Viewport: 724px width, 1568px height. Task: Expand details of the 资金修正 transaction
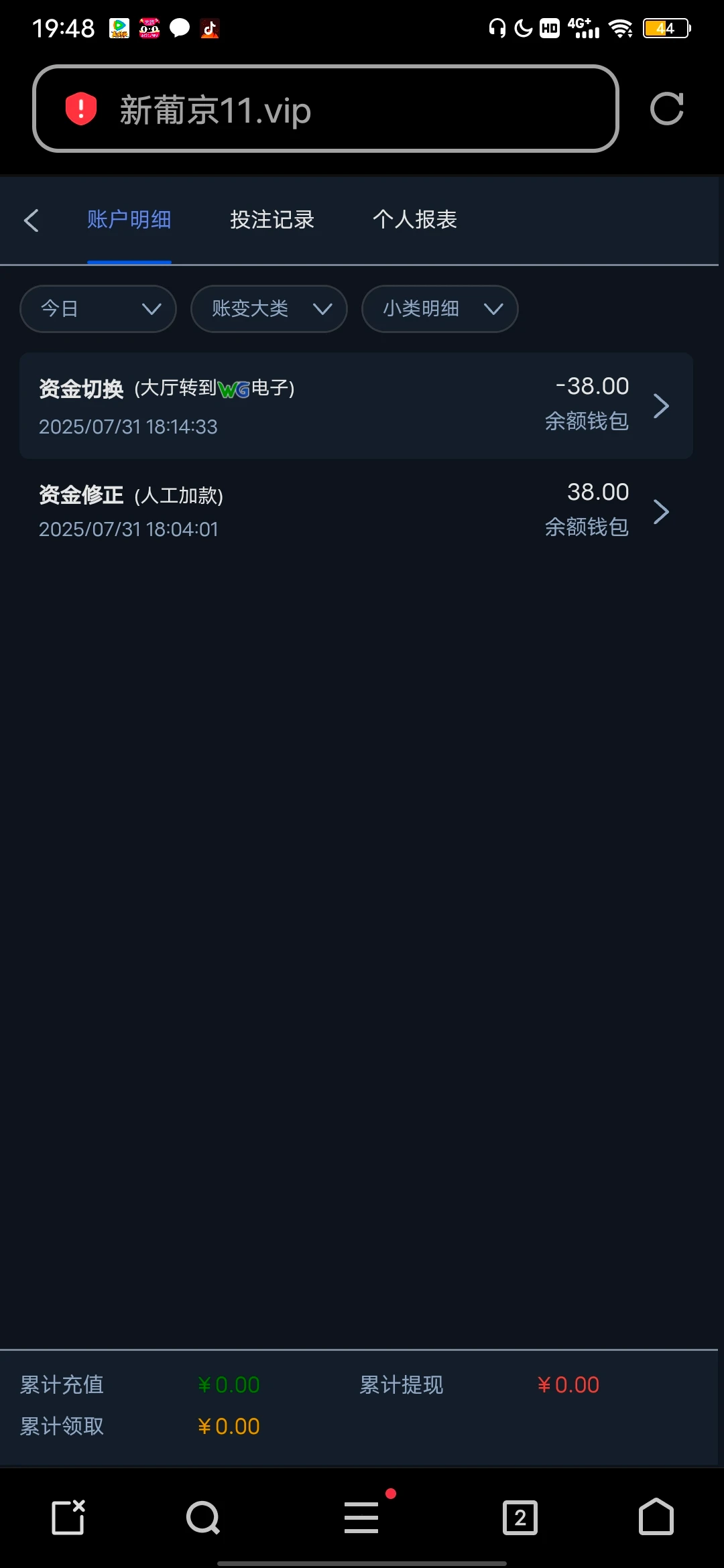pyautogui.click(x=662, y=511)
